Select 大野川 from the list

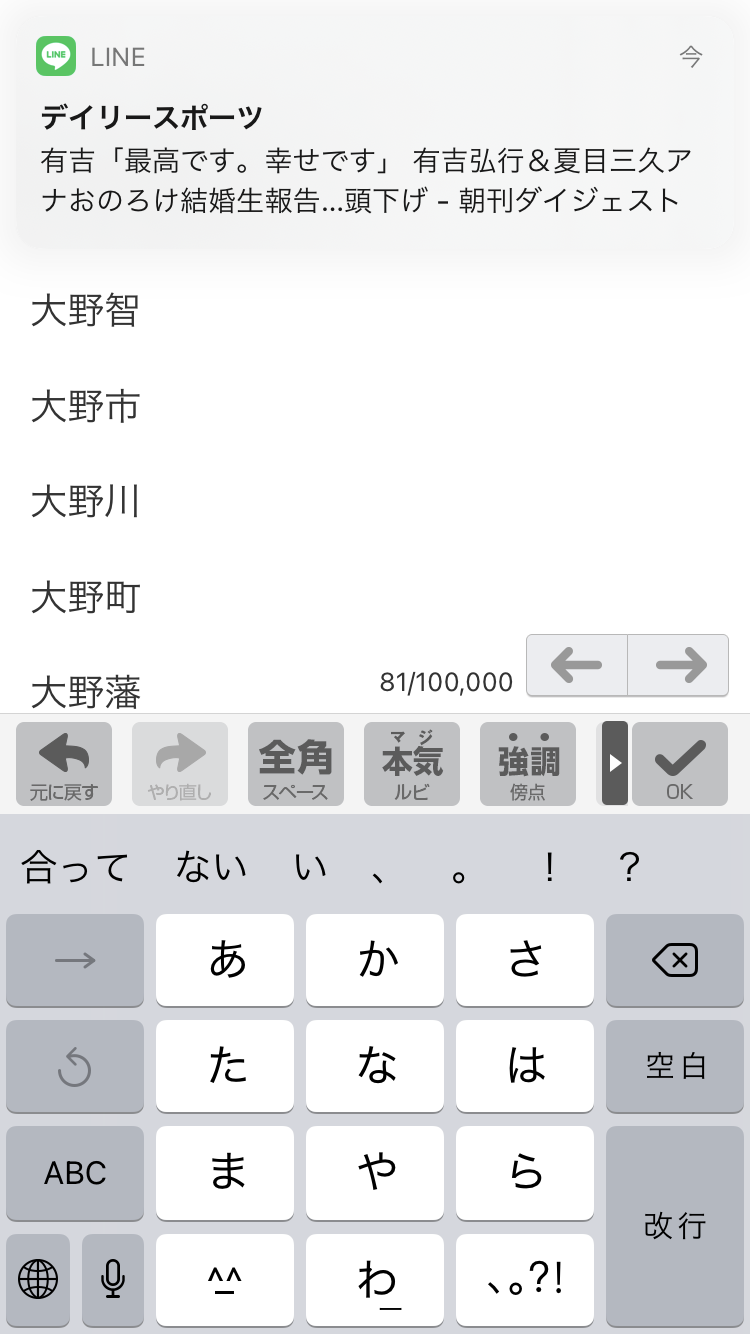[x=85, y=502]
